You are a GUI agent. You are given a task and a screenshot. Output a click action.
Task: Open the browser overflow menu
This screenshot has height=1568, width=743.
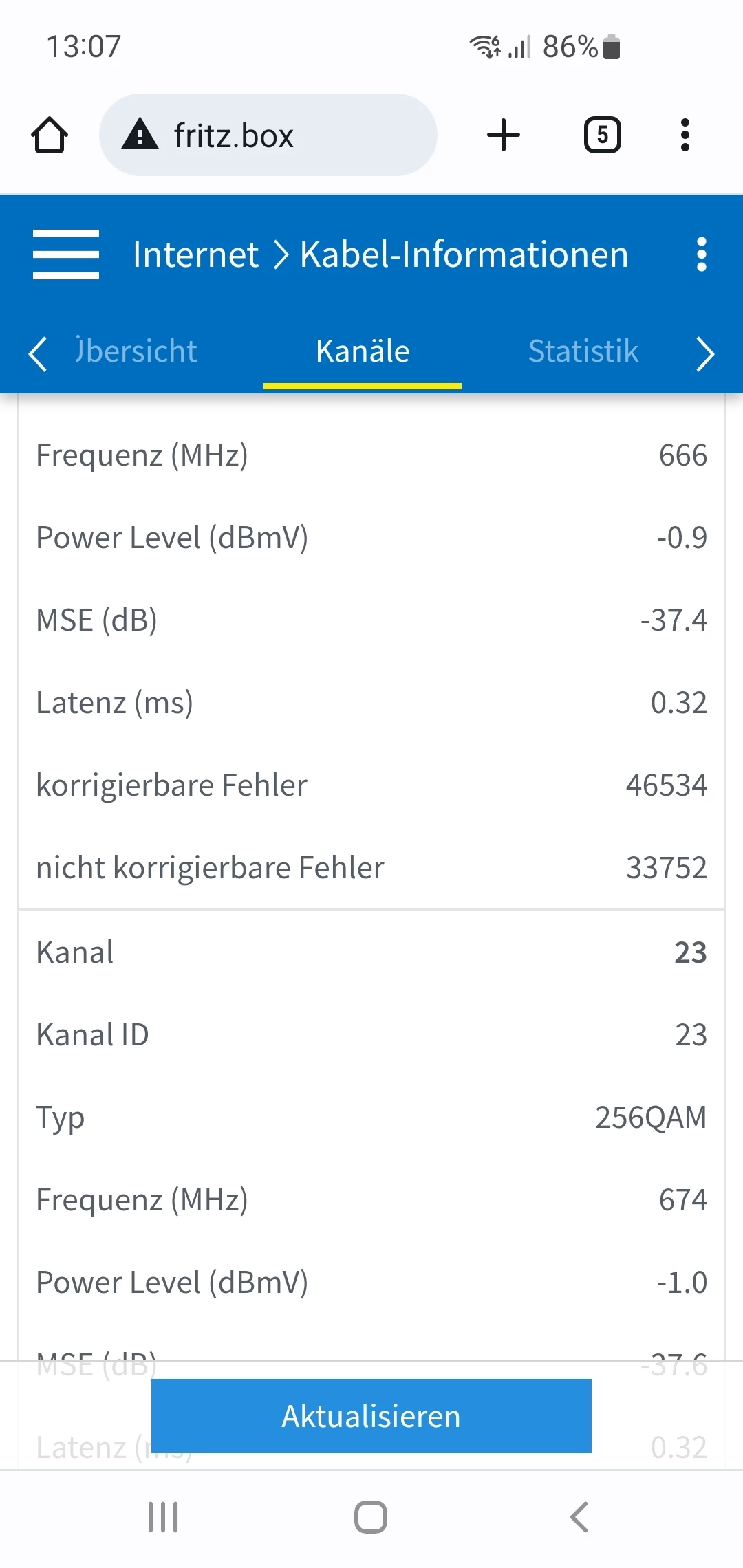click(685, 135)
